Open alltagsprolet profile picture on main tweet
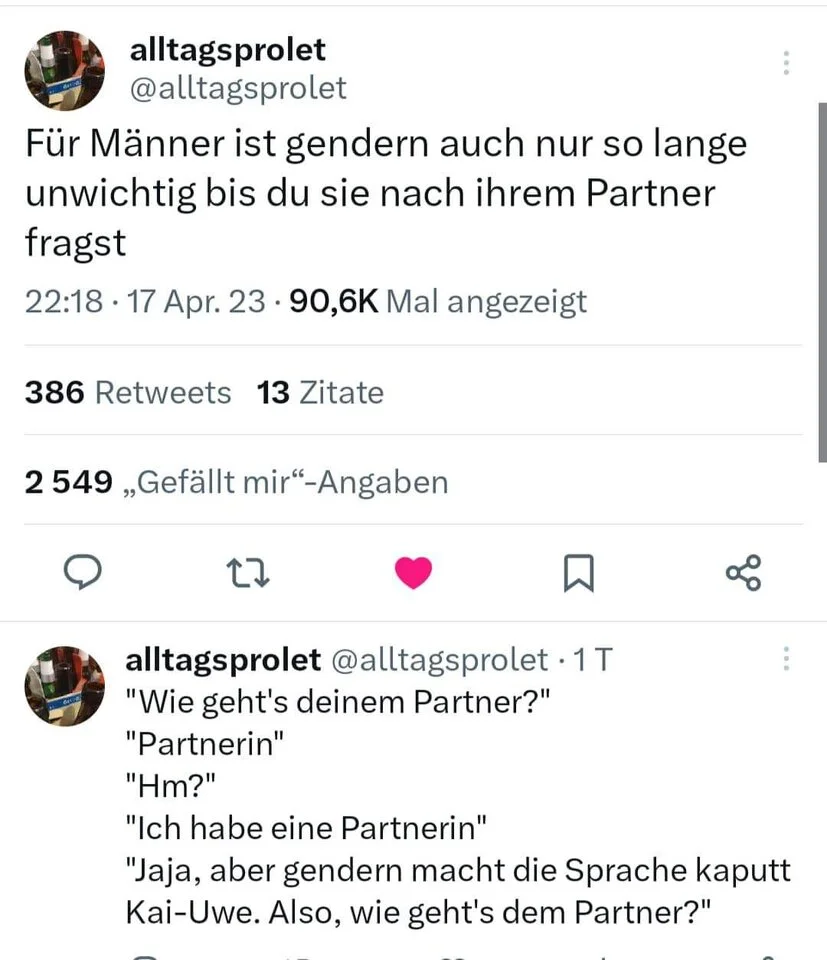 click(x=64, y=70)
